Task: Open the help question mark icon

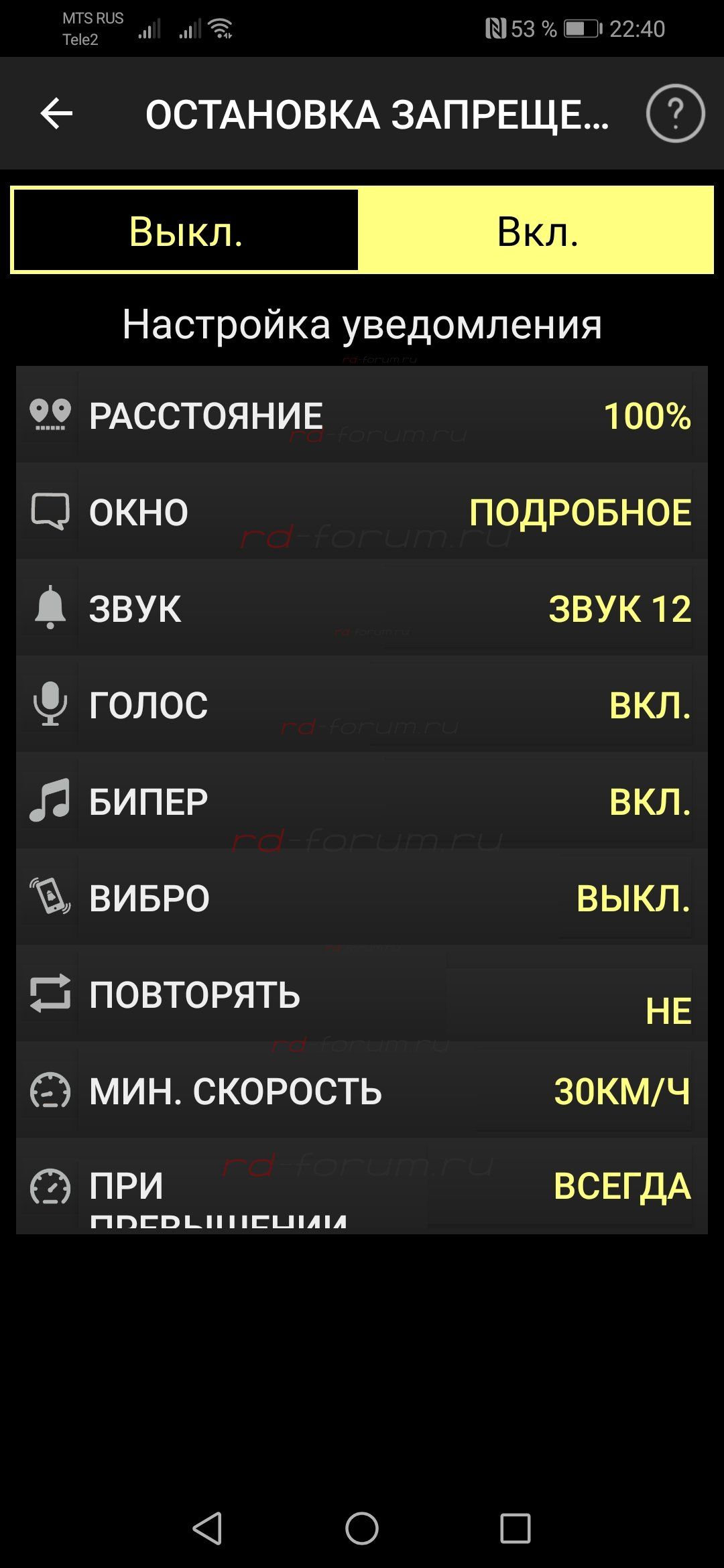Action: (675, 113)
